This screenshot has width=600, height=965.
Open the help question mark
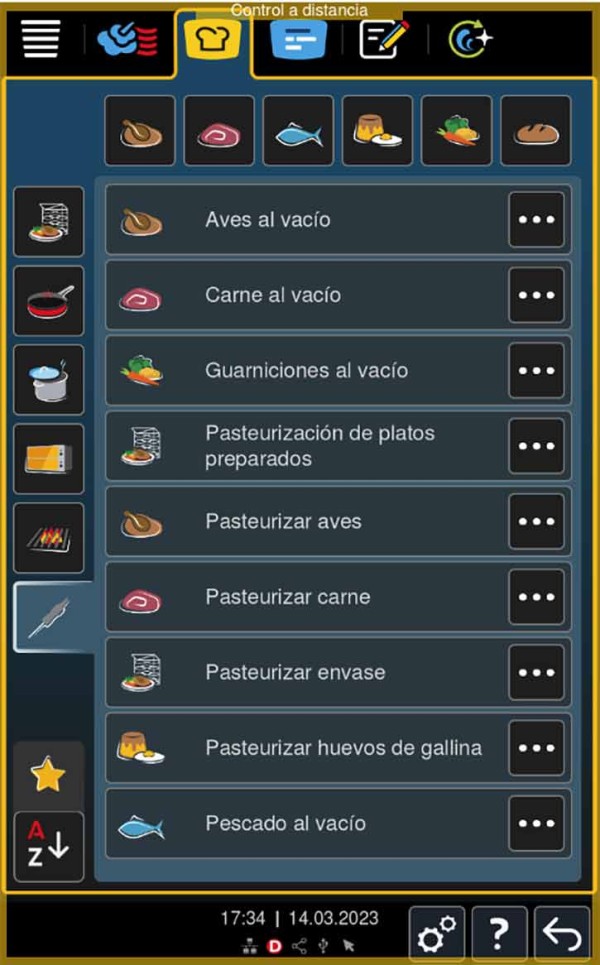coord(498,935)
